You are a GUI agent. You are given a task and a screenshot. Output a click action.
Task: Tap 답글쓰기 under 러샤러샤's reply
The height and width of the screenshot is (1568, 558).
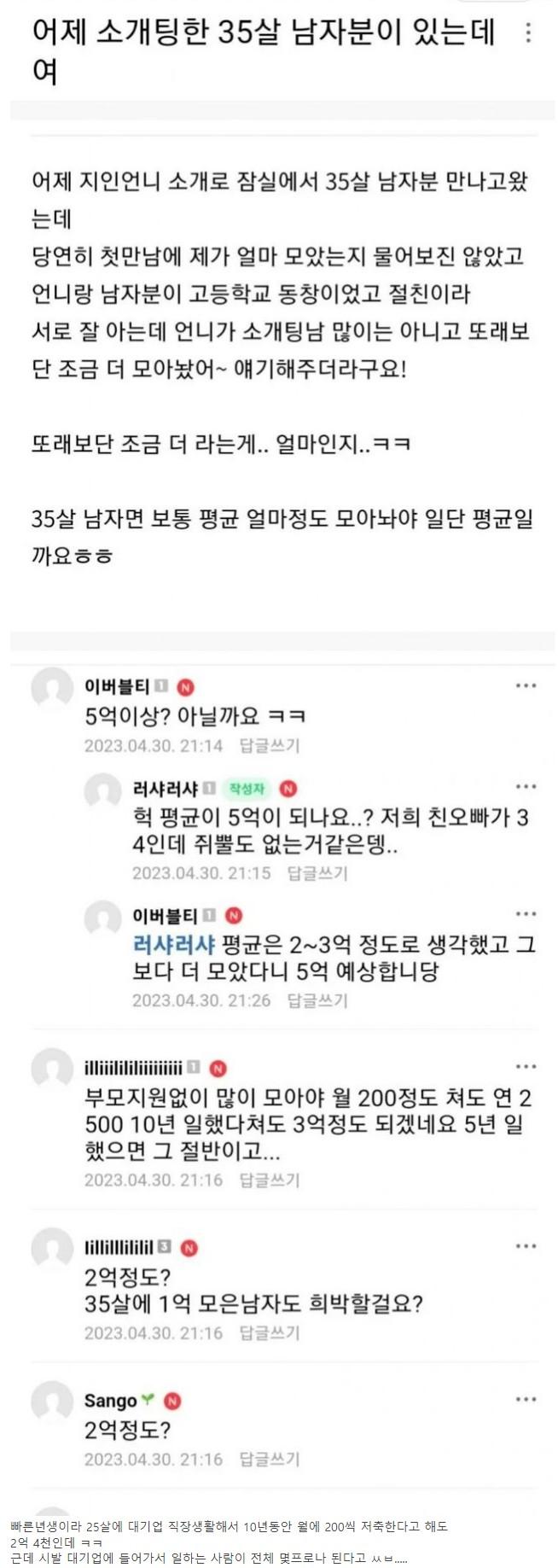317,873
